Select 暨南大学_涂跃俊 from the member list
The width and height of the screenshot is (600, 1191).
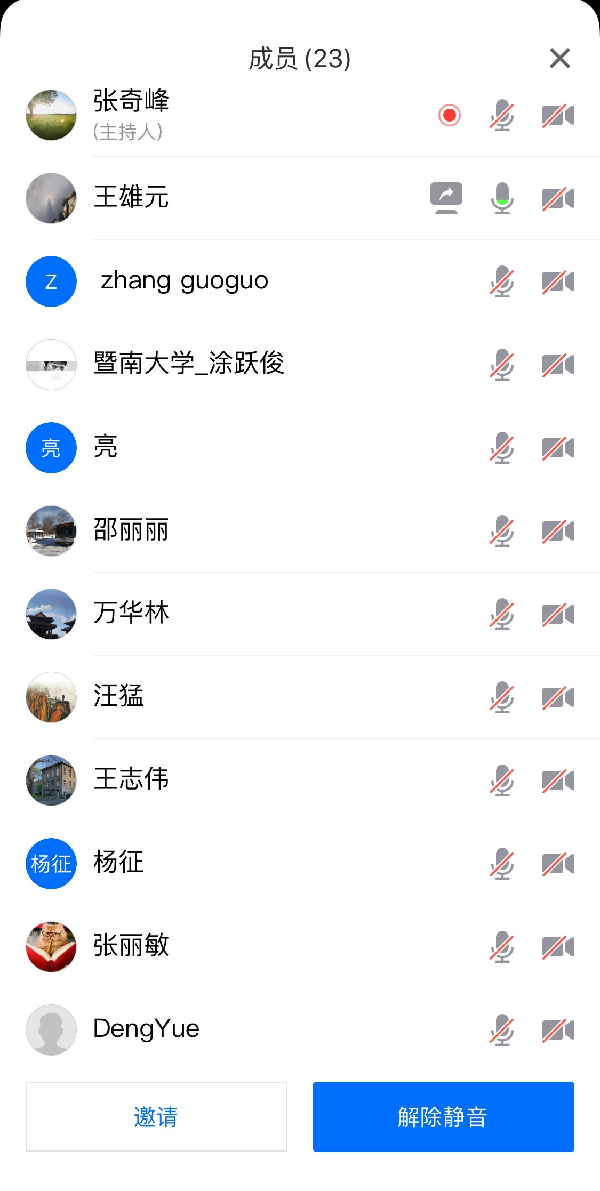(189, 364)
